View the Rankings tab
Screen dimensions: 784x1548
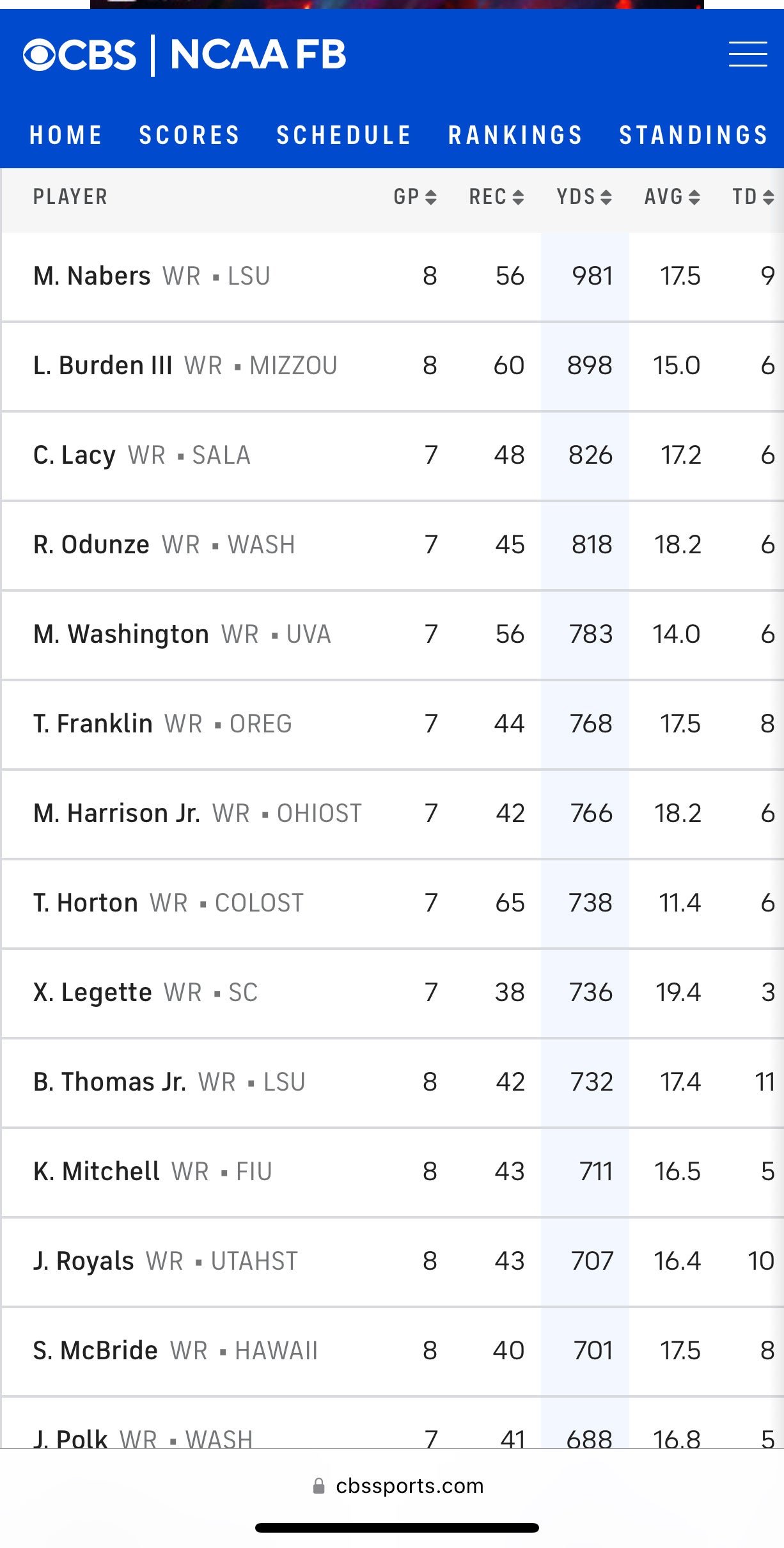(515, 135)
